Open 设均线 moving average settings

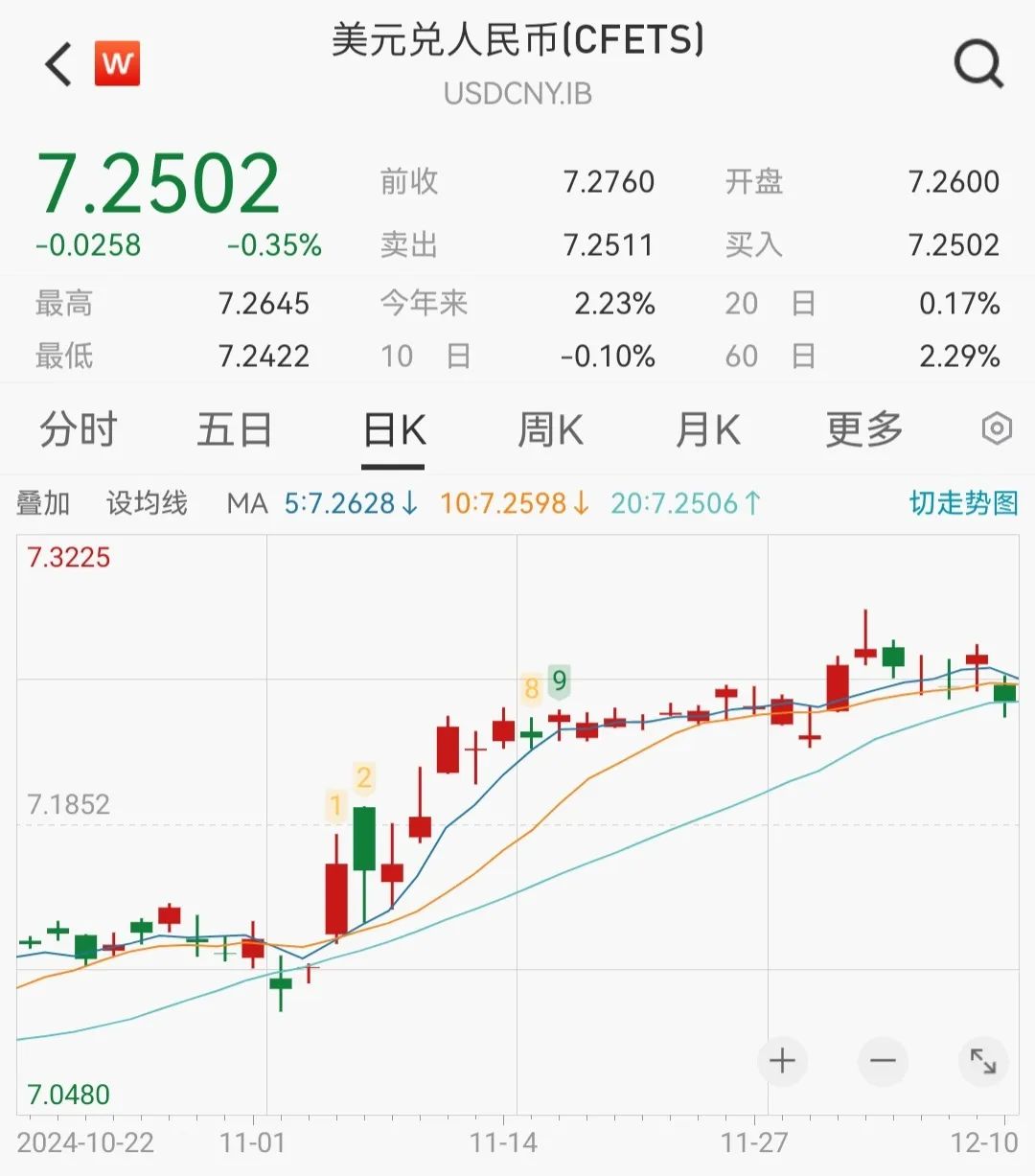tap(146, 502)
